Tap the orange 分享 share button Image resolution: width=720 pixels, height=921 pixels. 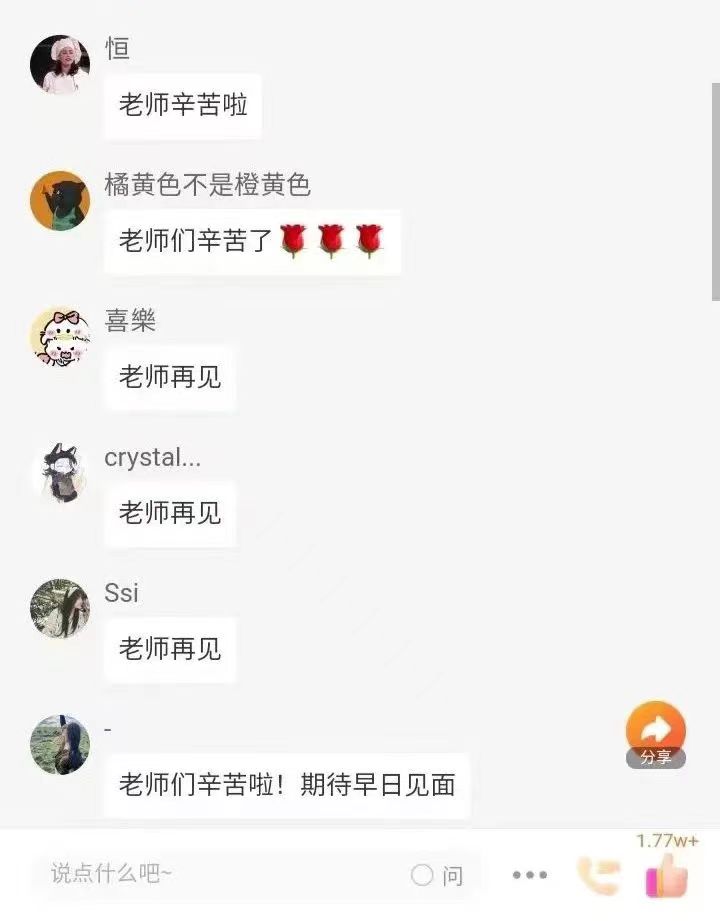(656, 734)
